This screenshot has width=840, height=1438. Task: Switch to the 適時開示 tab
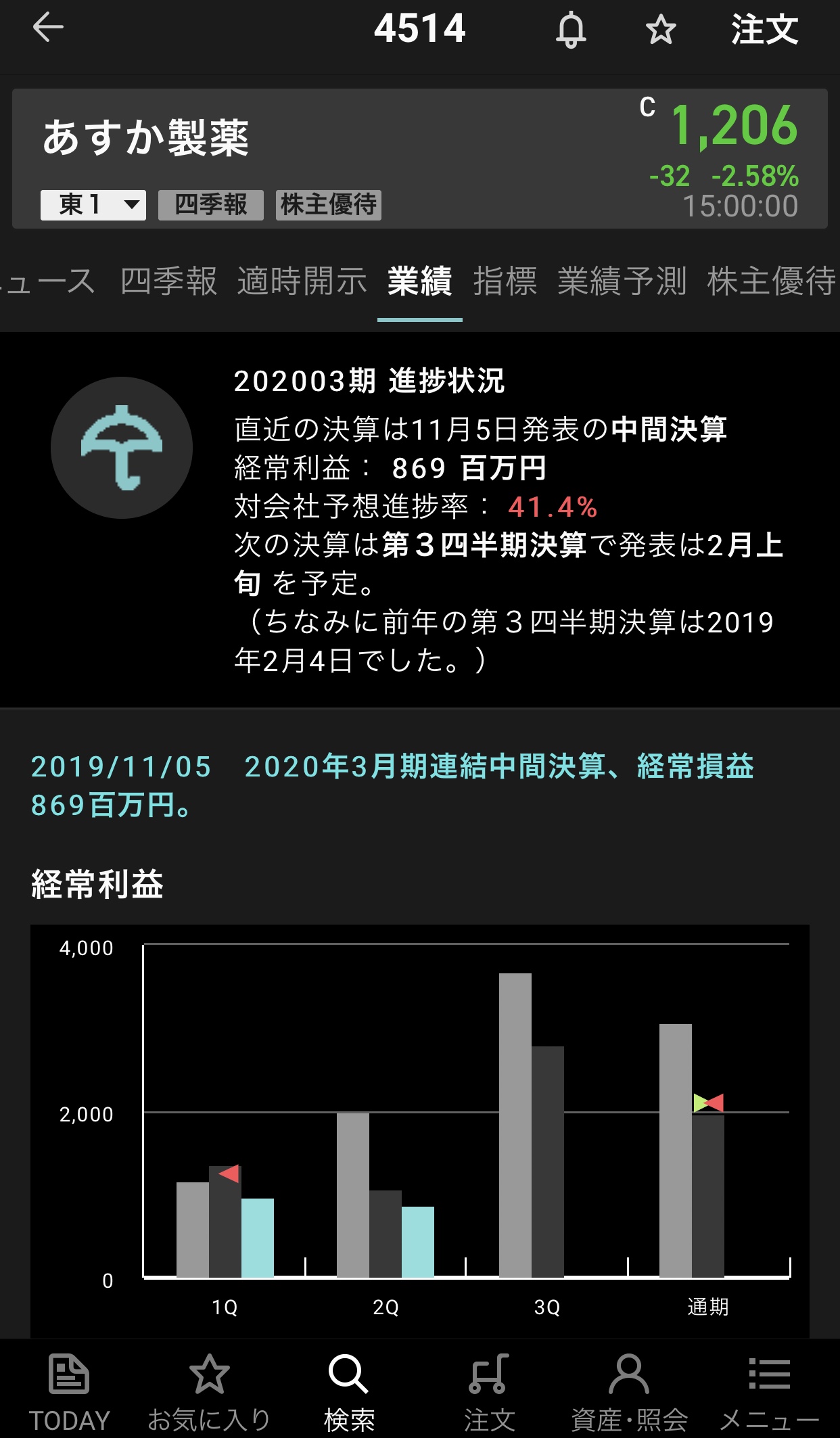tap(302, 281)
